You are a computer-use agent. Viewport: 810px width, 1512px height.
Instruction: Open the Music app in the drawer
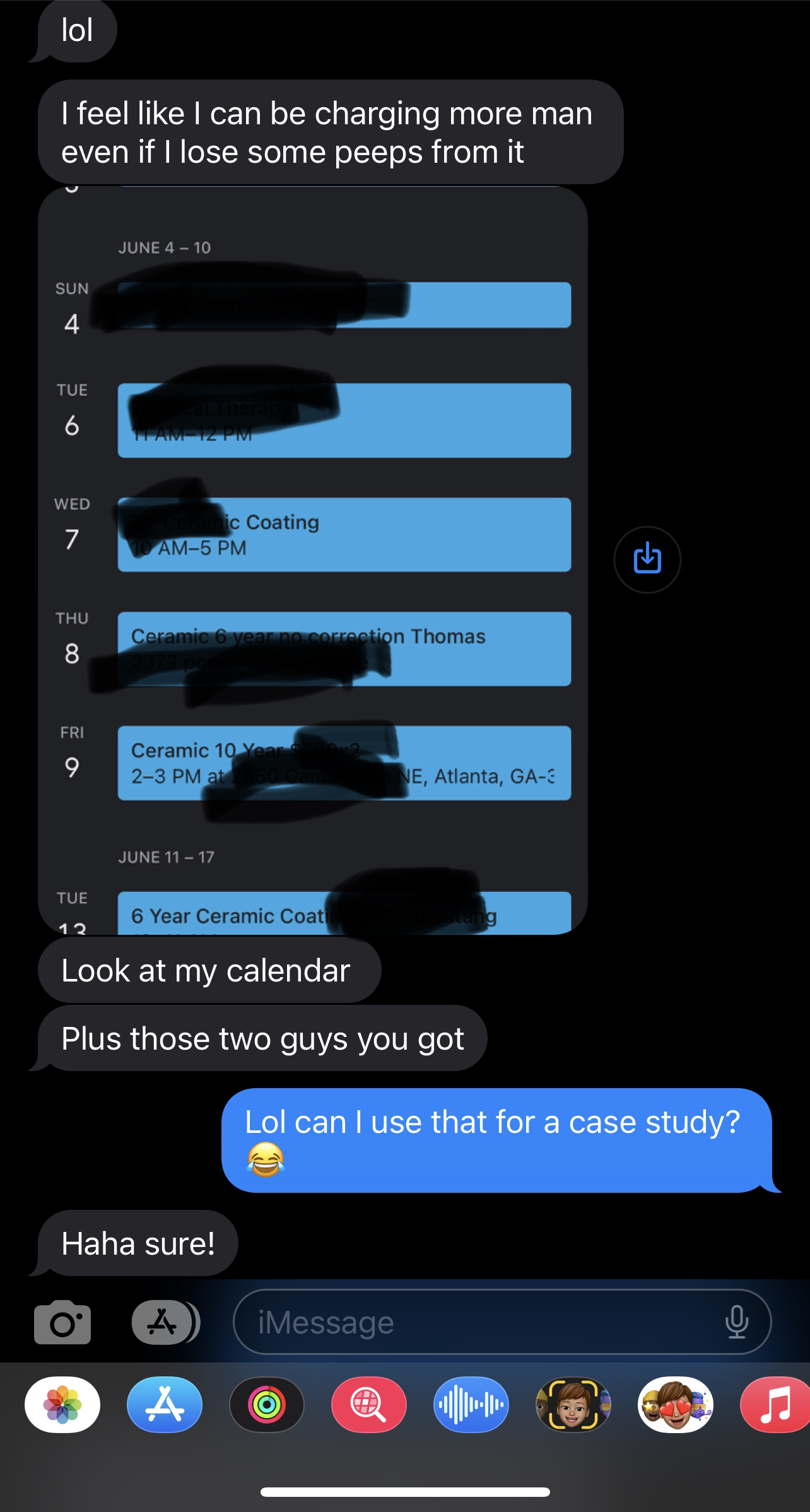tap(776, 1404)
